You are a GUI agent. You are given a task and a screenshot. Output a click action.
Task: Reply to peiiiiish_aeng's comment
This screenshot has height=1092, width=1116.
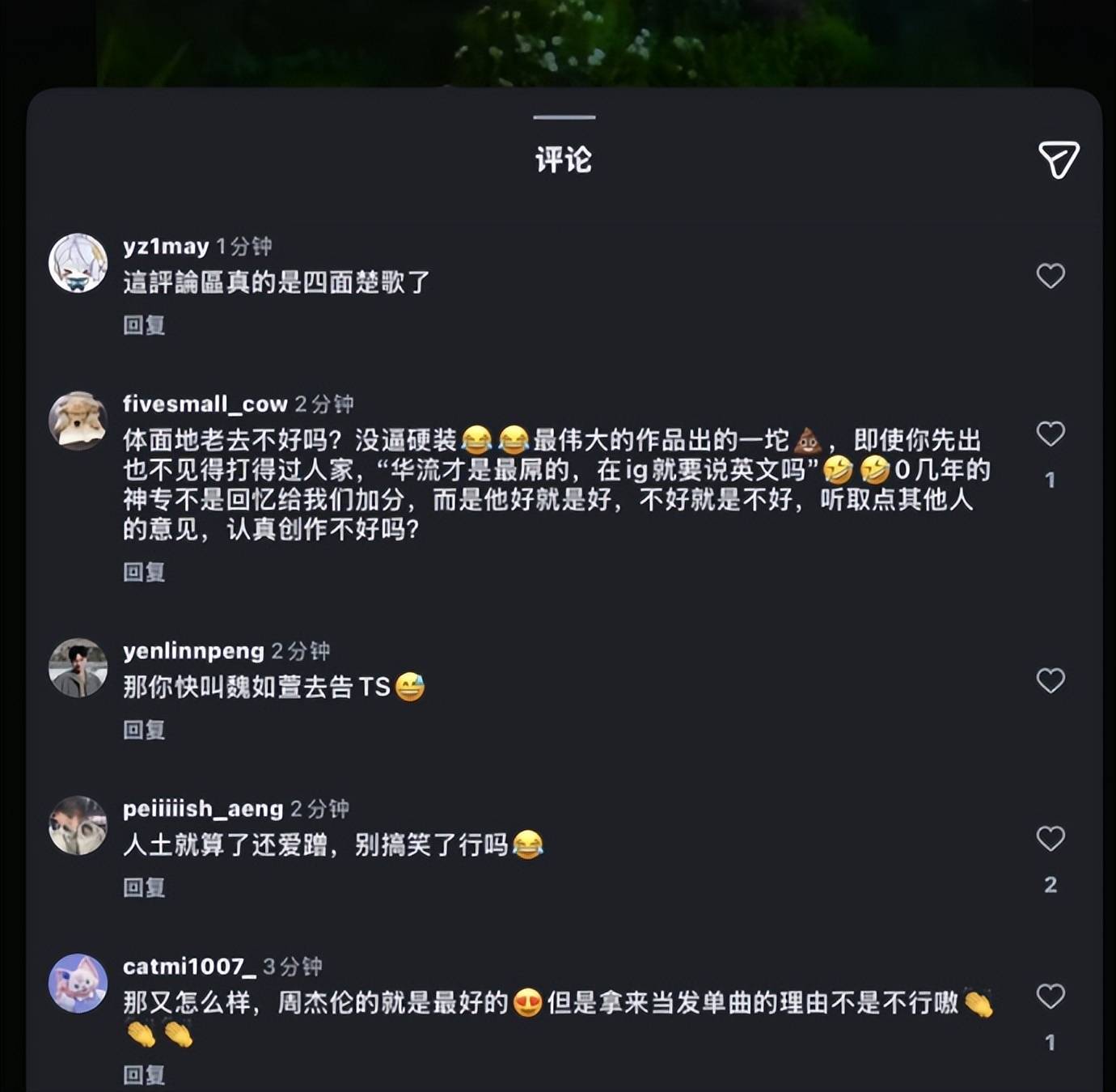coord(144,887)
